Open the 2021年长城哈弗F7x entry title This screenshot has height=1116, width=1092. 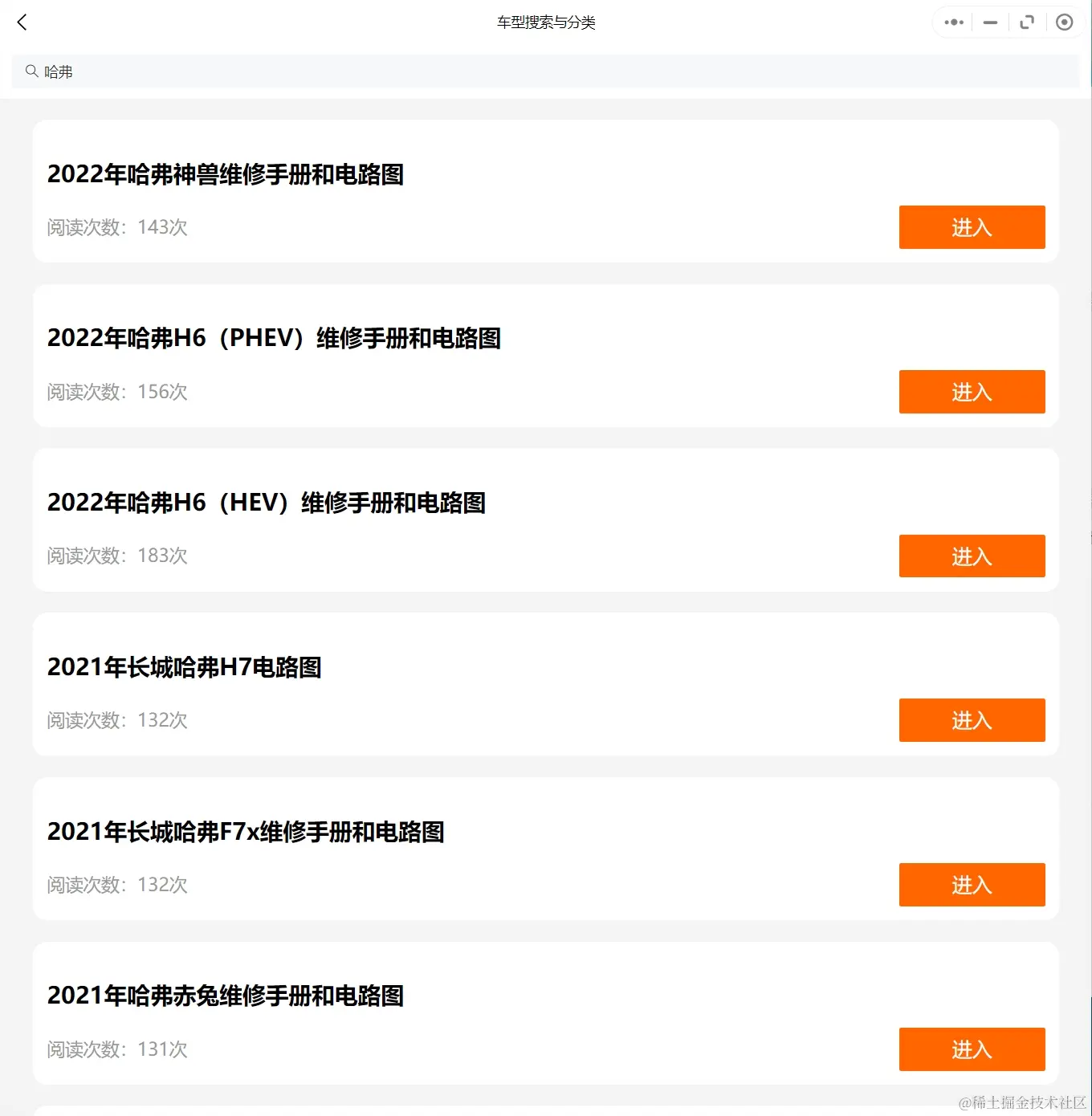[247, 832]
